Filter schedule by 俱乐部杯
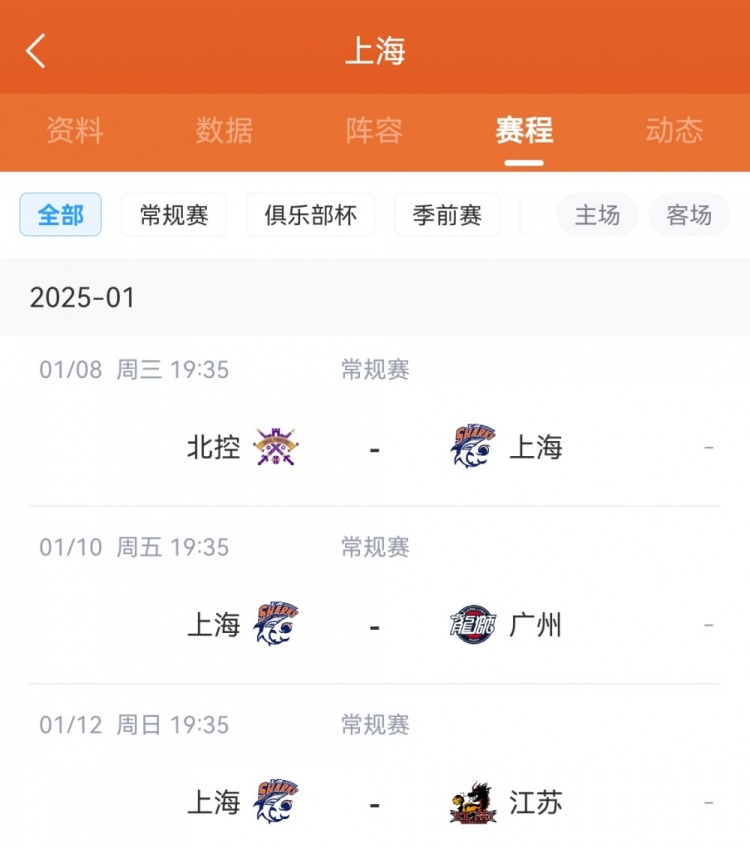This screenshot has width=750, height=849. (x=310, y=215)
